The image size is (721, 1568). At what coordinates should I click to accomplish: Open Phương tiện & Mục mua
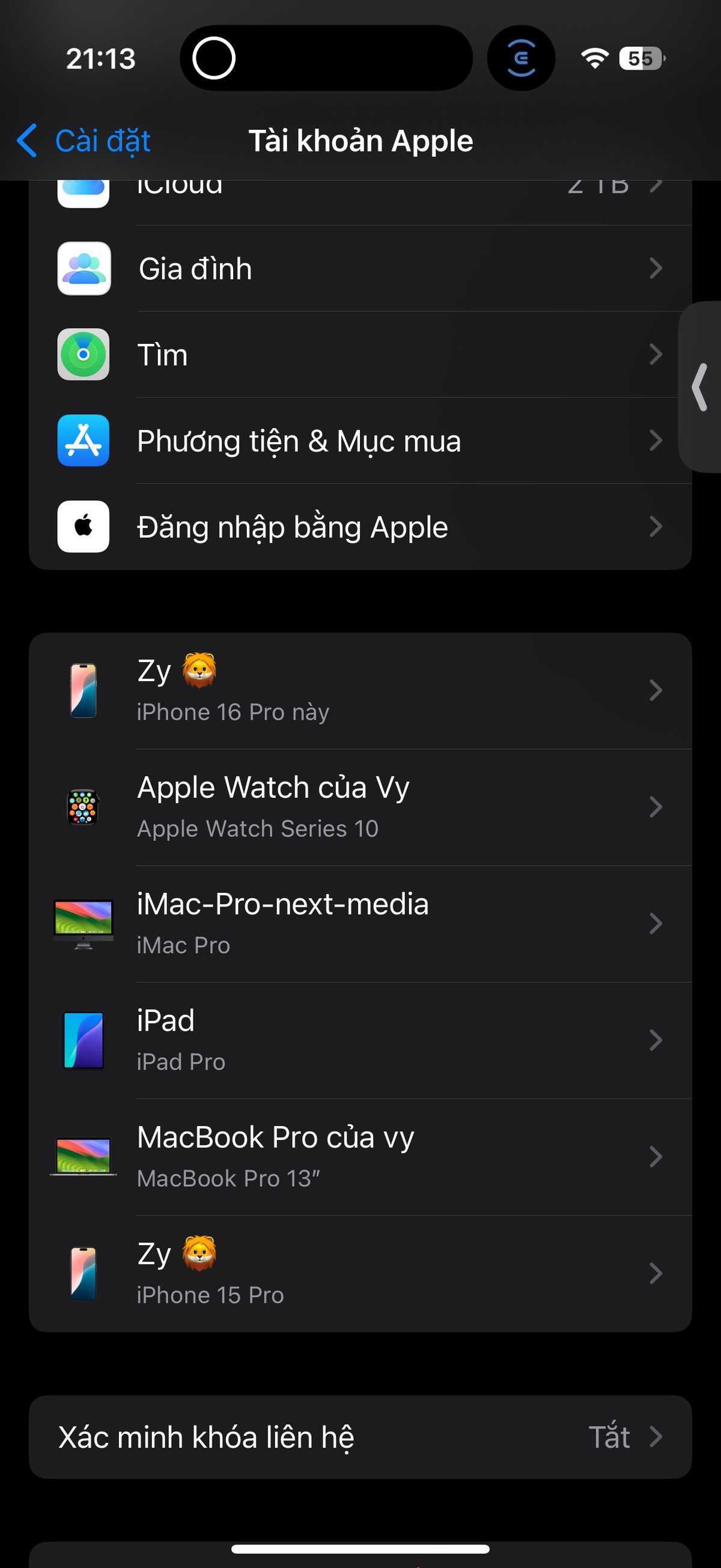coord(359,441)
